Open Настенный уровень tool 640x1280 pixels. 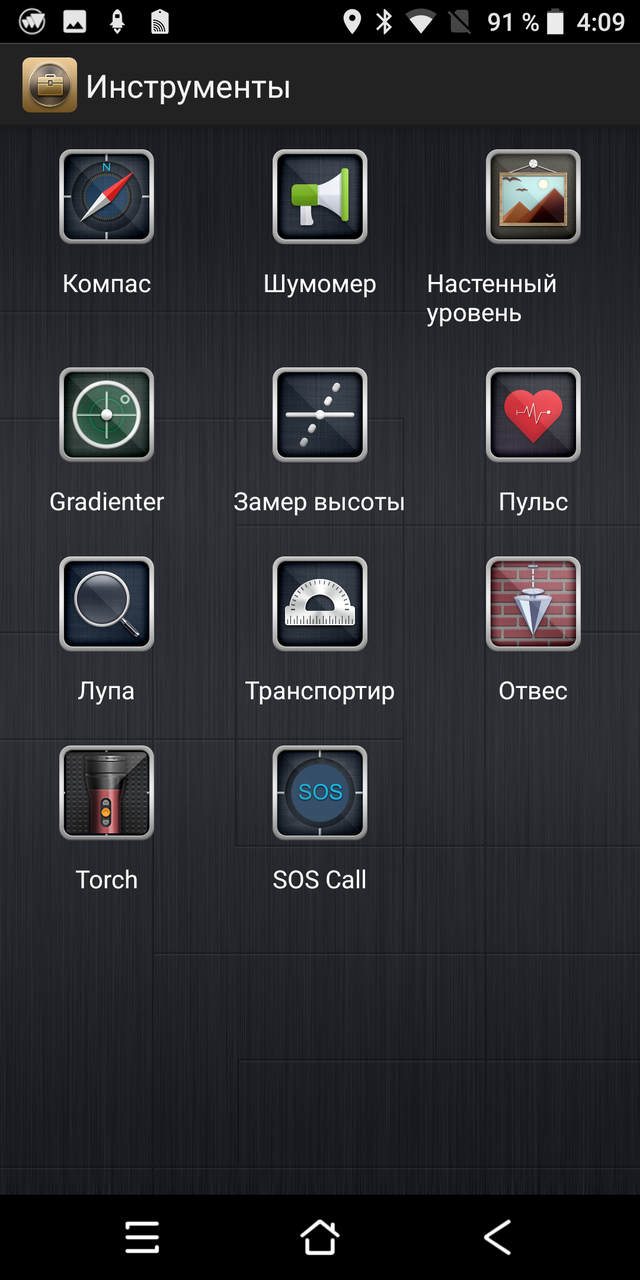pyautogui.click(x=533, y=197)
